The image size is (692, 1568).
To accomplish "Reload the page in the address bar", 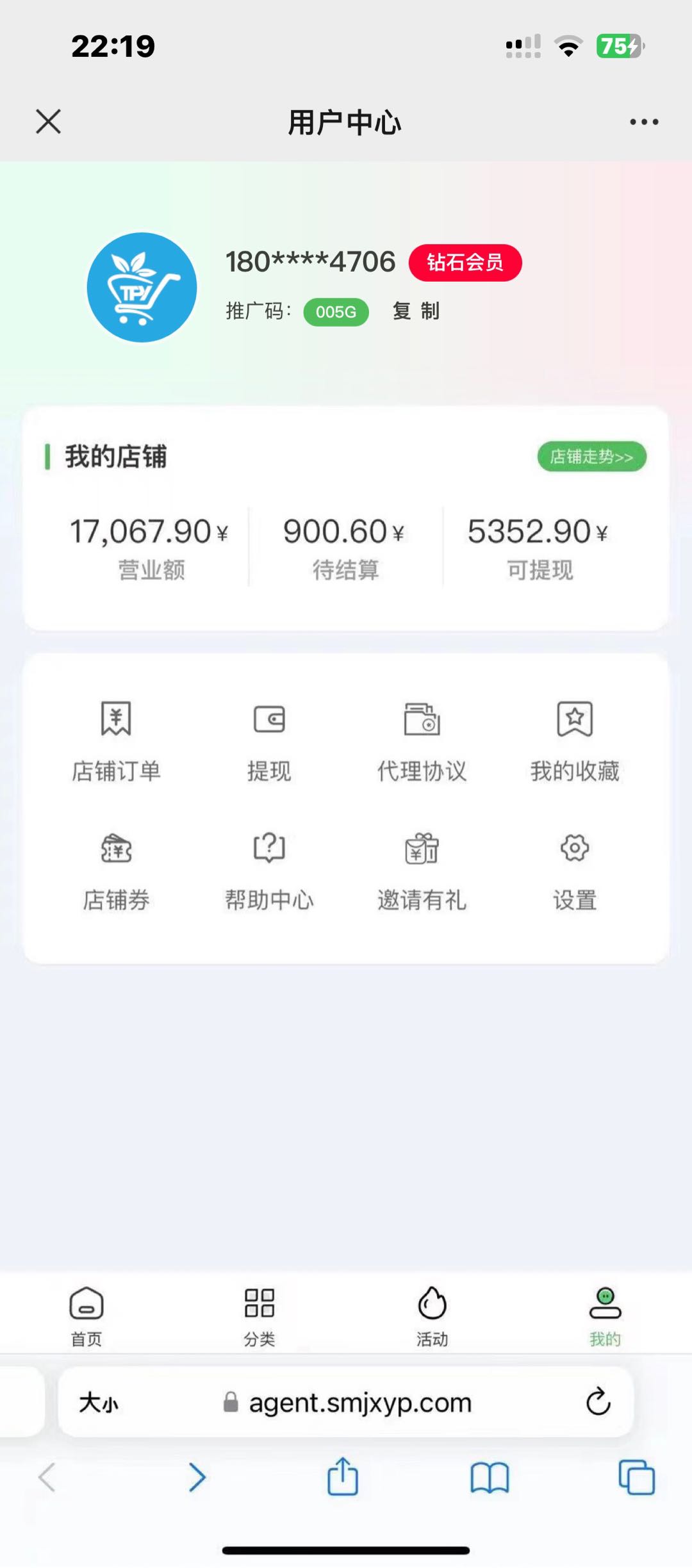I will pyautogui.click(x=598, y=1402).
